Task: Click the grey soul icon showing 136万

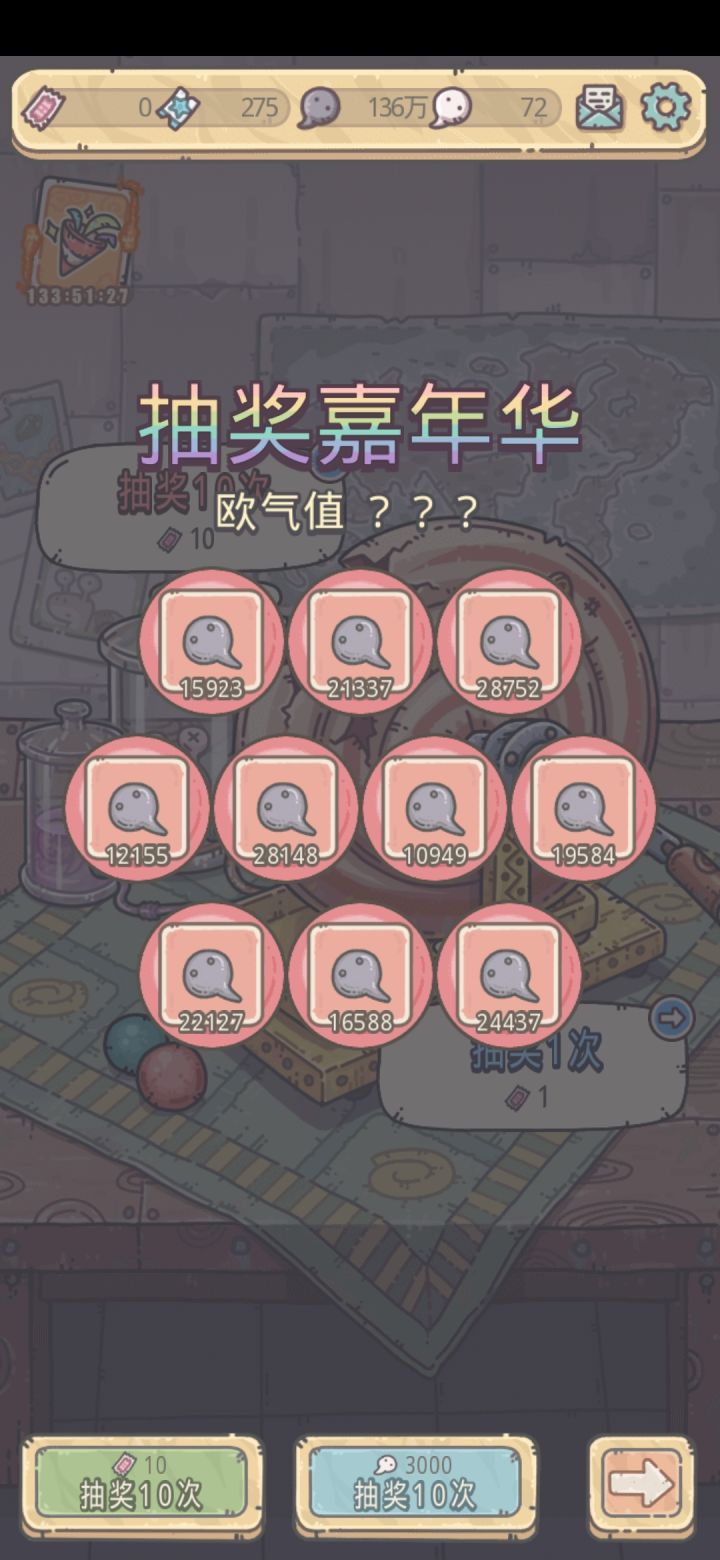Action: 318,106
